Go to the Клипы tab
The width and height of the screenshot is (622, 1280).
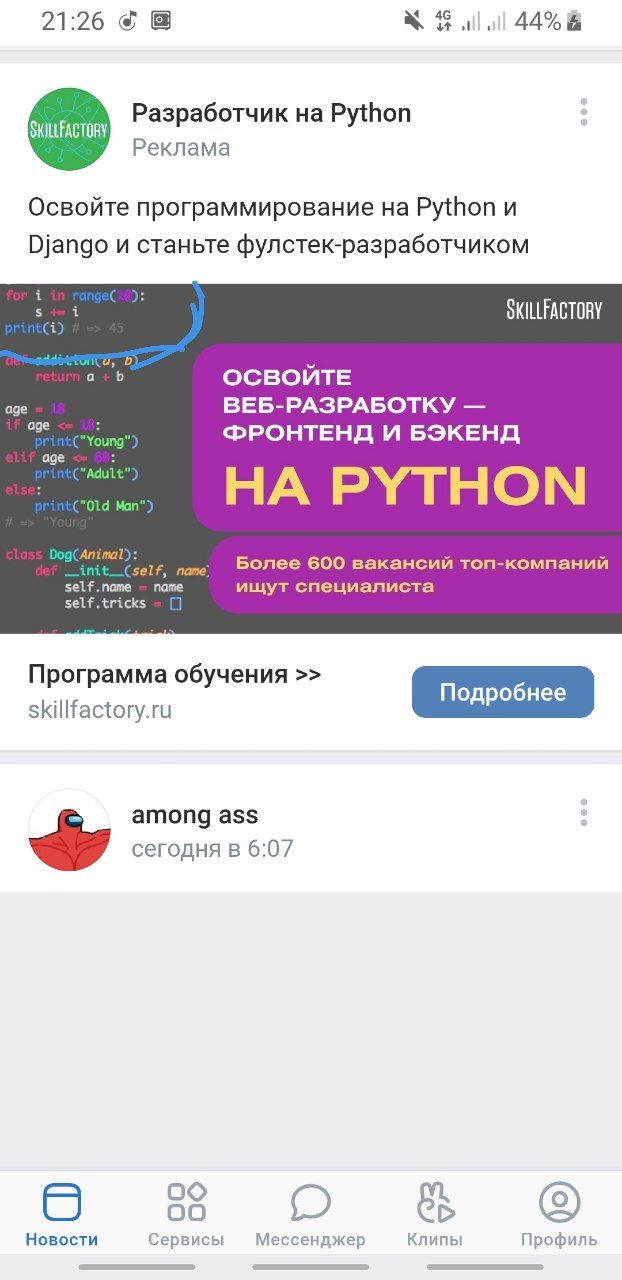point(434,1214)
